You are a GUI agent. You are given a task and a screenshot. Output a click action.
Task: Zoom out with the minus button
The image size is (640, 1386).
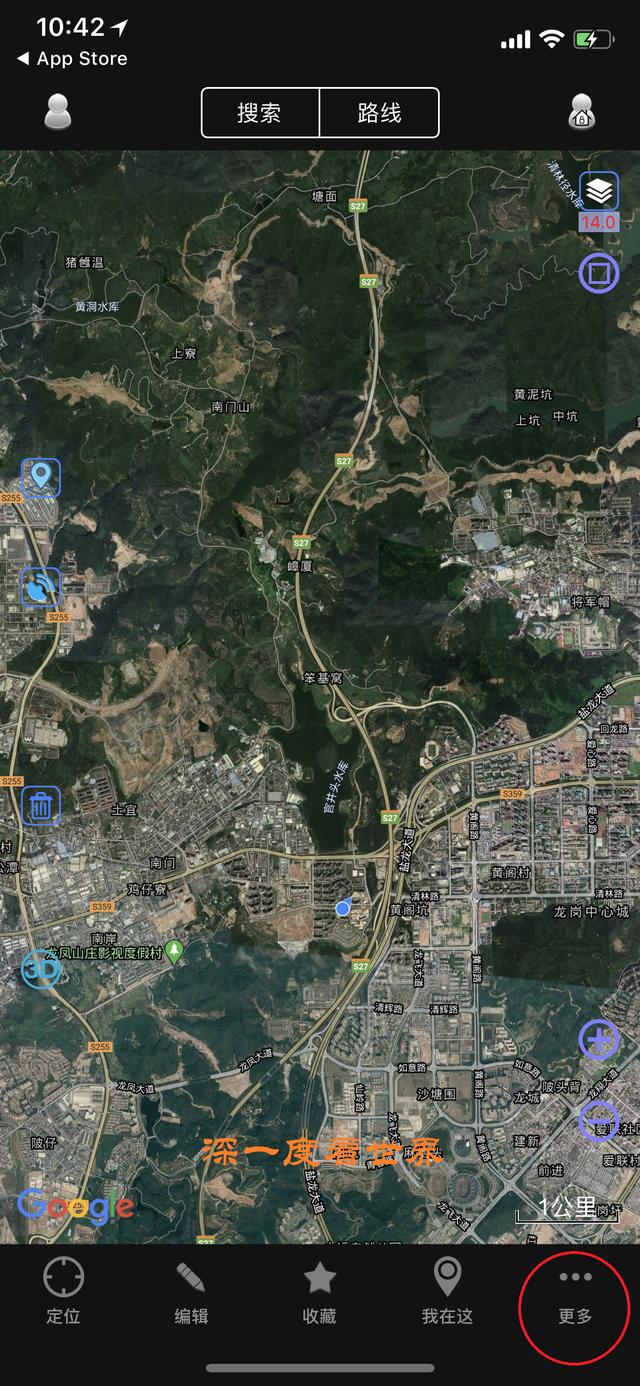pyautogui.click(x=599, y=1121)
